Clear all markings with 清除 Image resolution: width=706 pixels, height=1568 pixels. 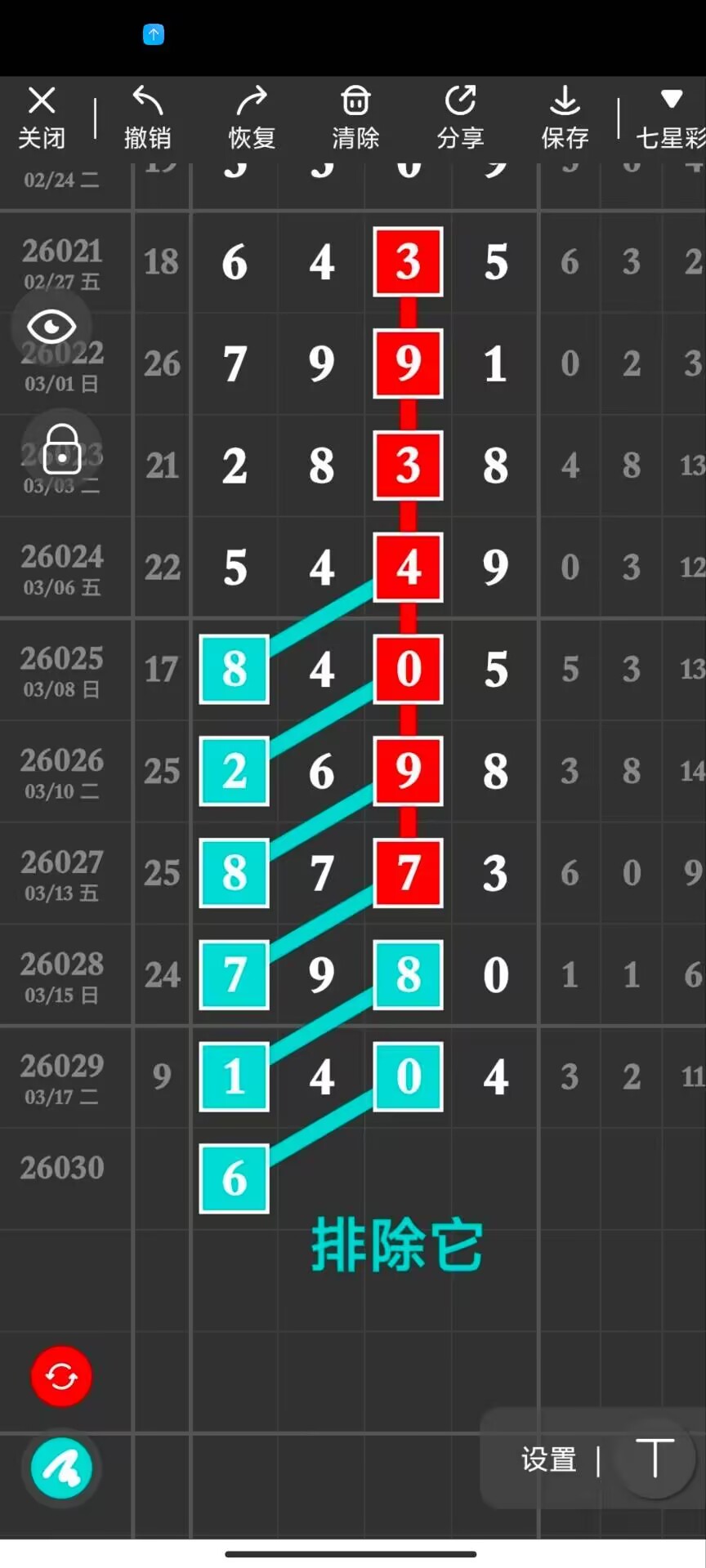coord(355,118)
